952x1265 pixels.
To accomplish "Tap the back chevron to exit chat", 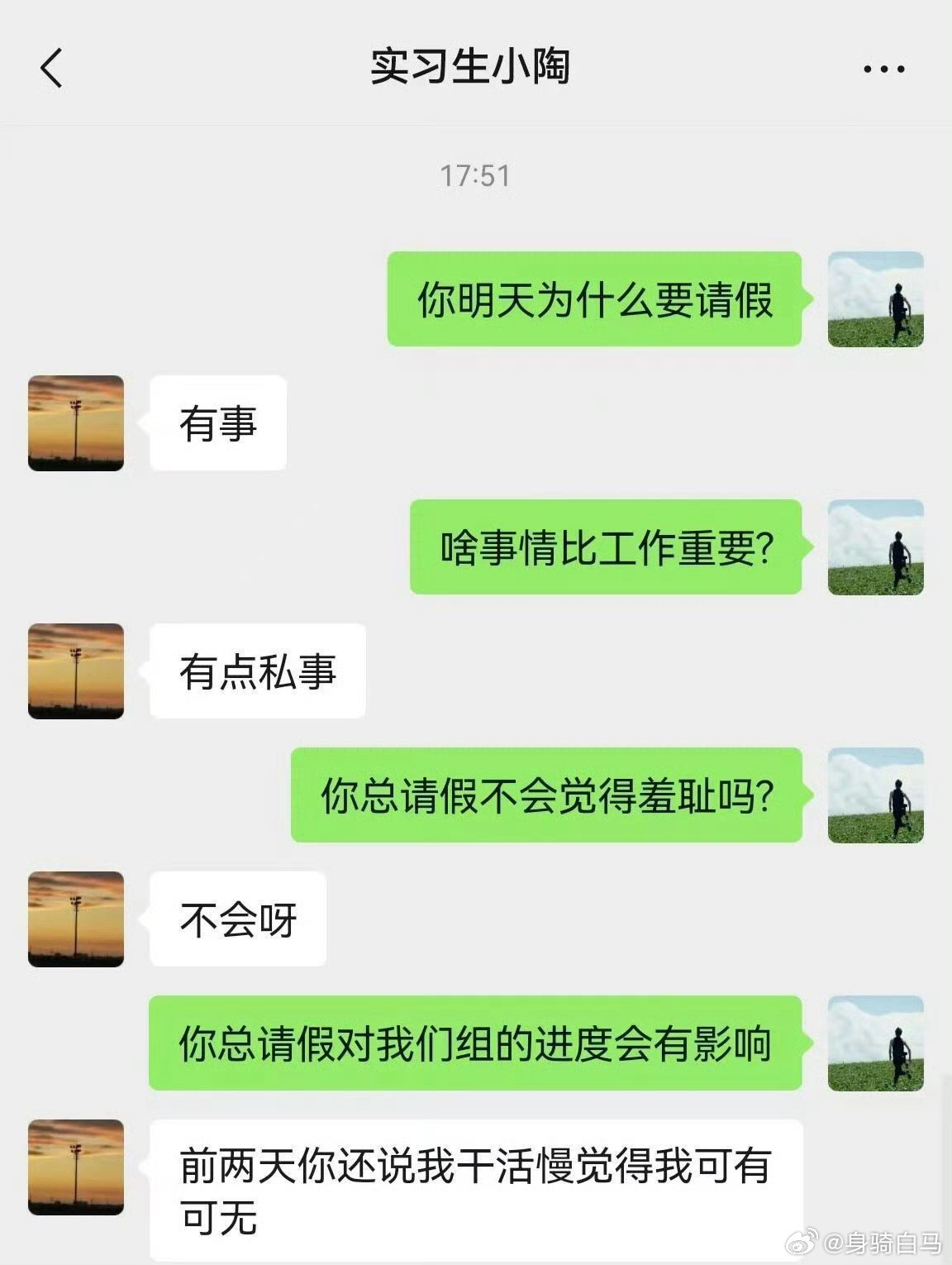I will click(51, 69).
